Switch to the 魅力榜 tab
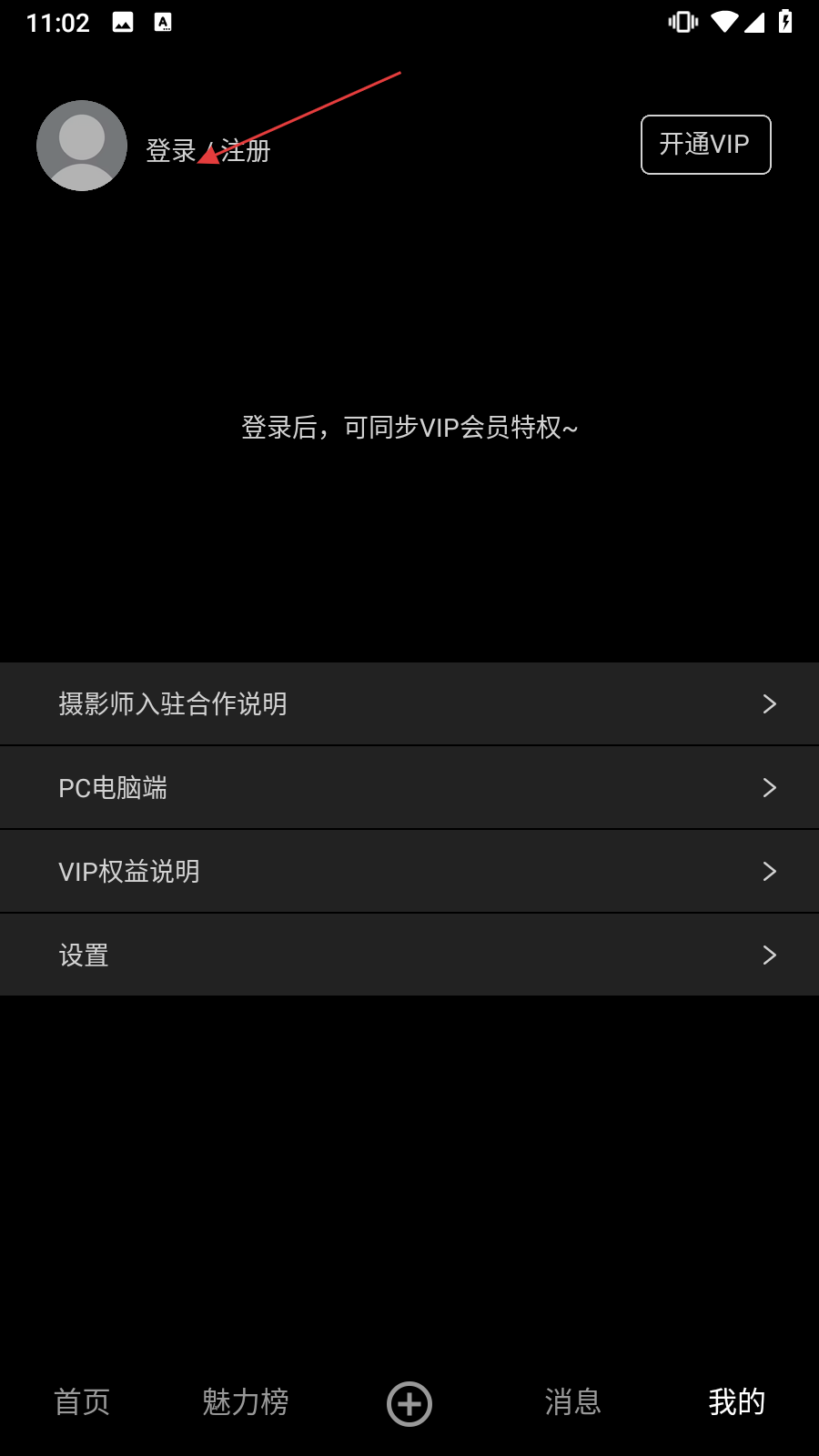 246,1402
